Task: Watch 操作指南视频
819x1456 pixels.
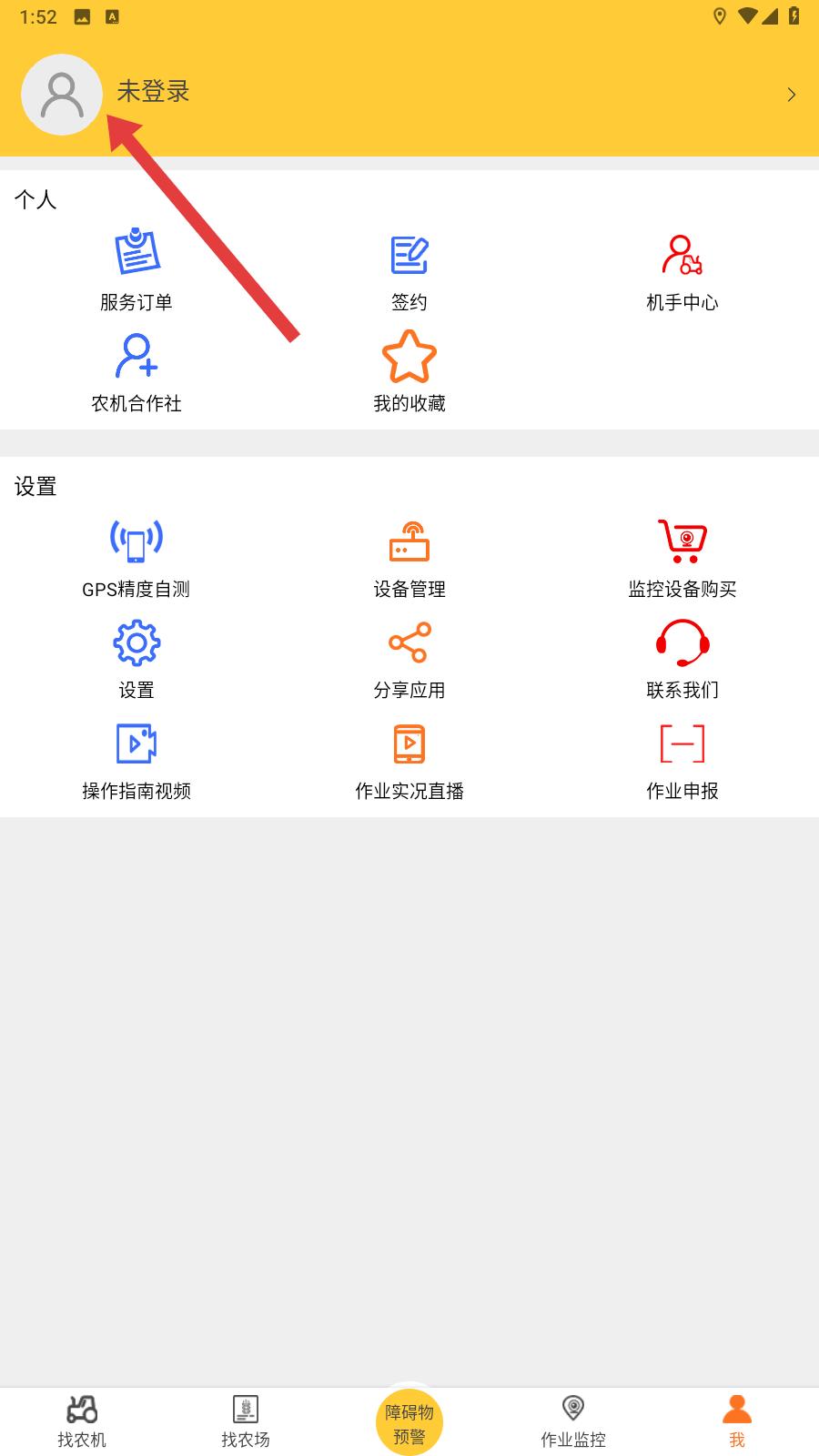Action: coord(136,759)
